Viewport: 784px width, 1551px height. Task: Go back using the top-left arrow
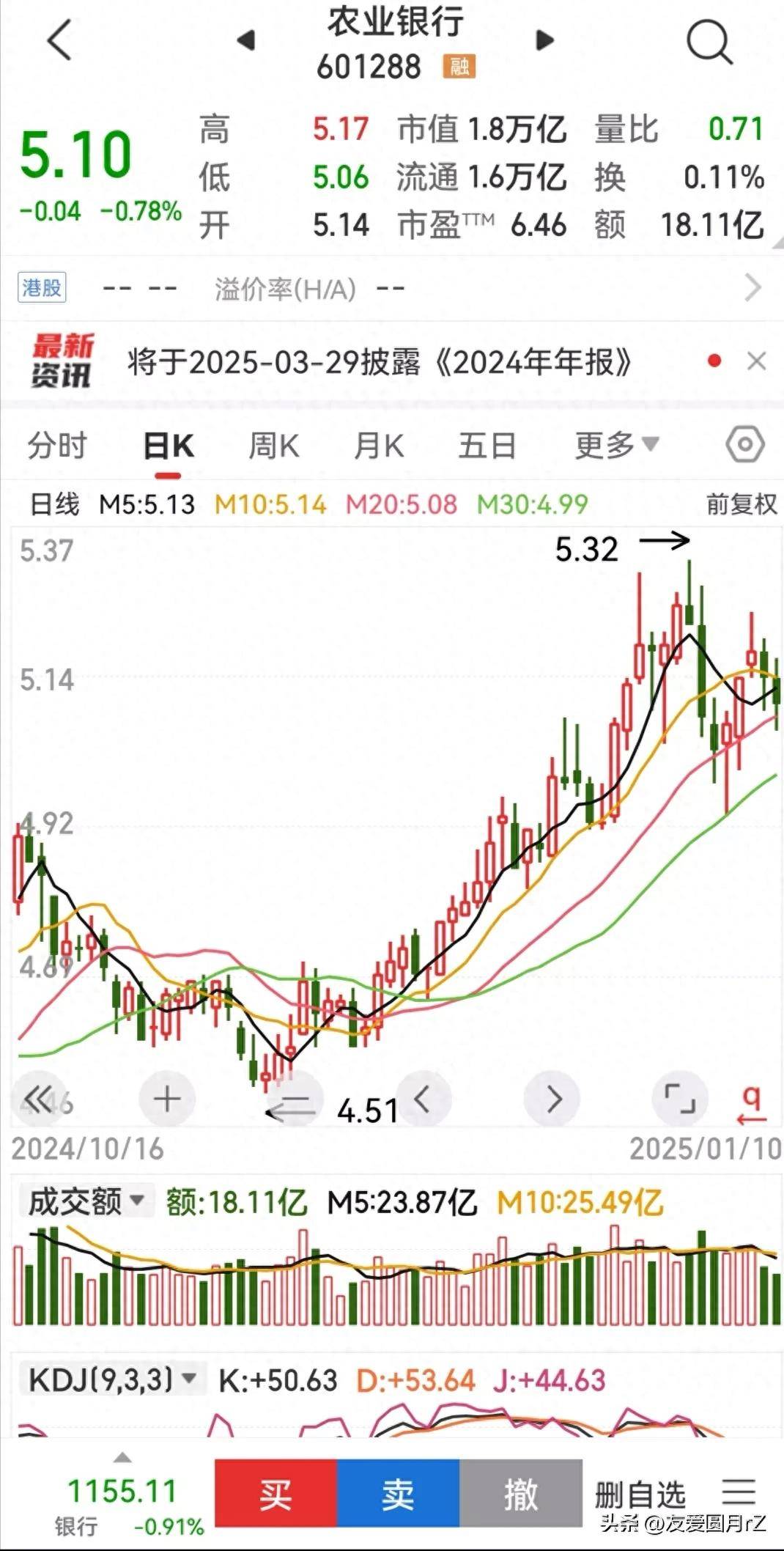(60, 40)
